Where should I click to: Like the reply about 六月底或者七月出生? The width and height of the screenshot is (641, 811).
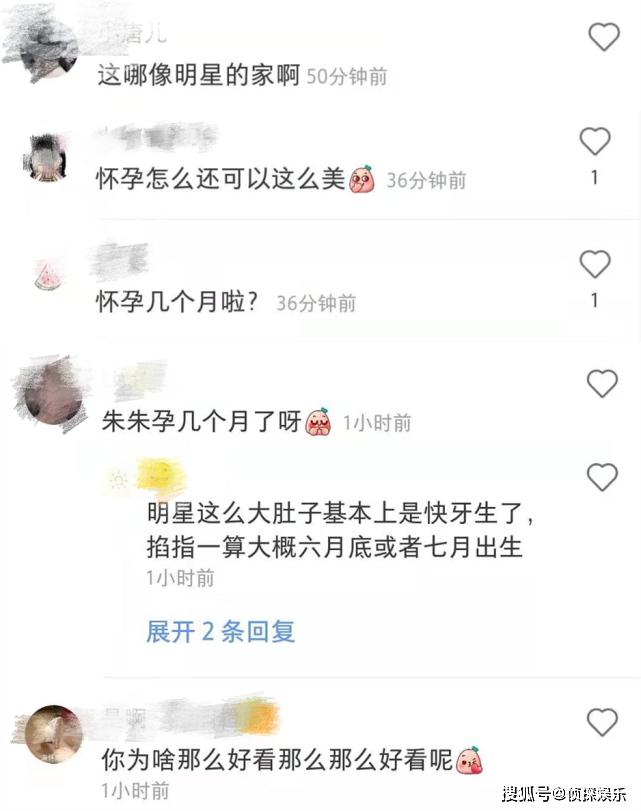[602, 477]
